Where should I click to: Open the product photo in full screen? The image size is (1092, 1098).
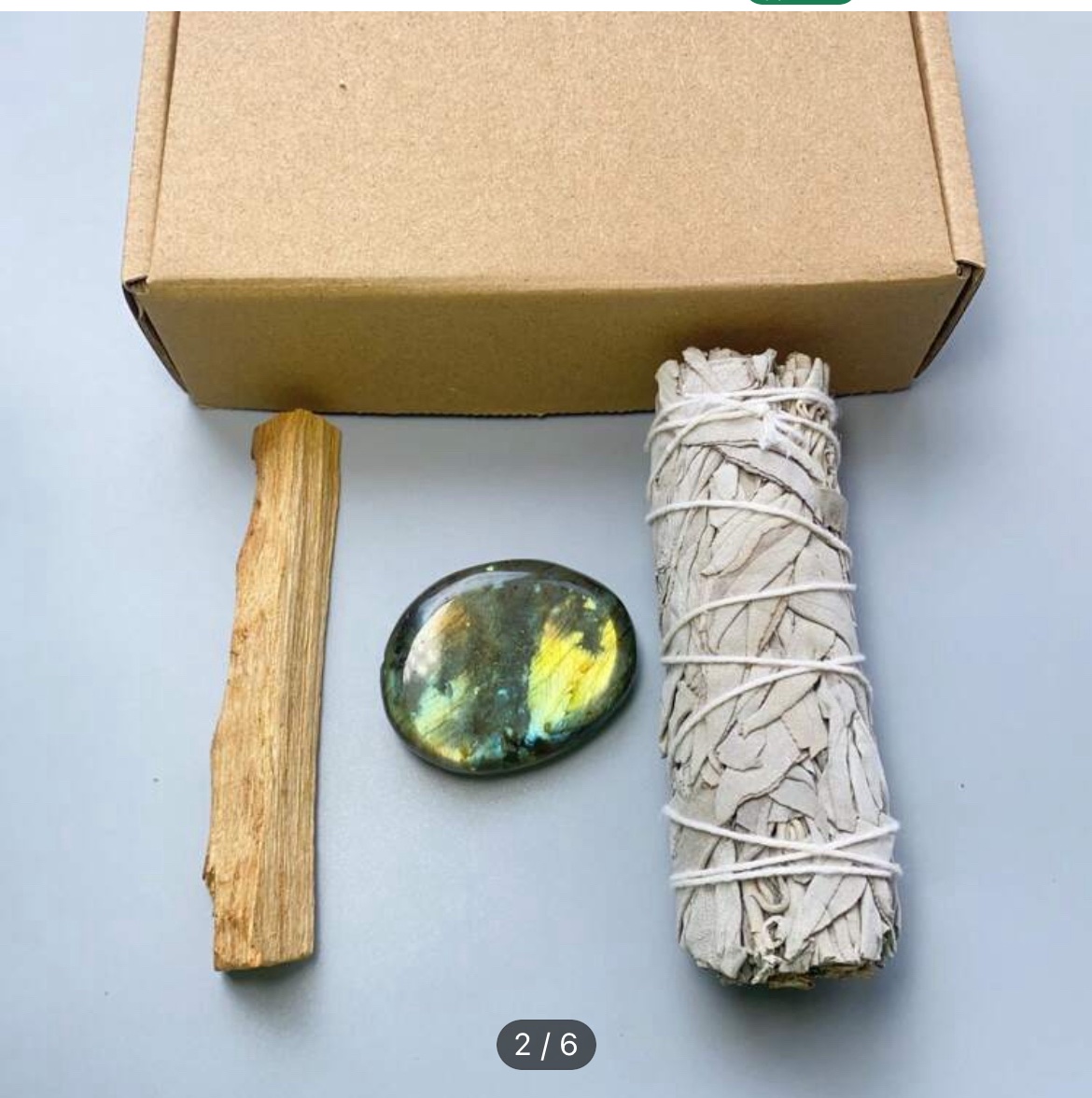point(546,560)
